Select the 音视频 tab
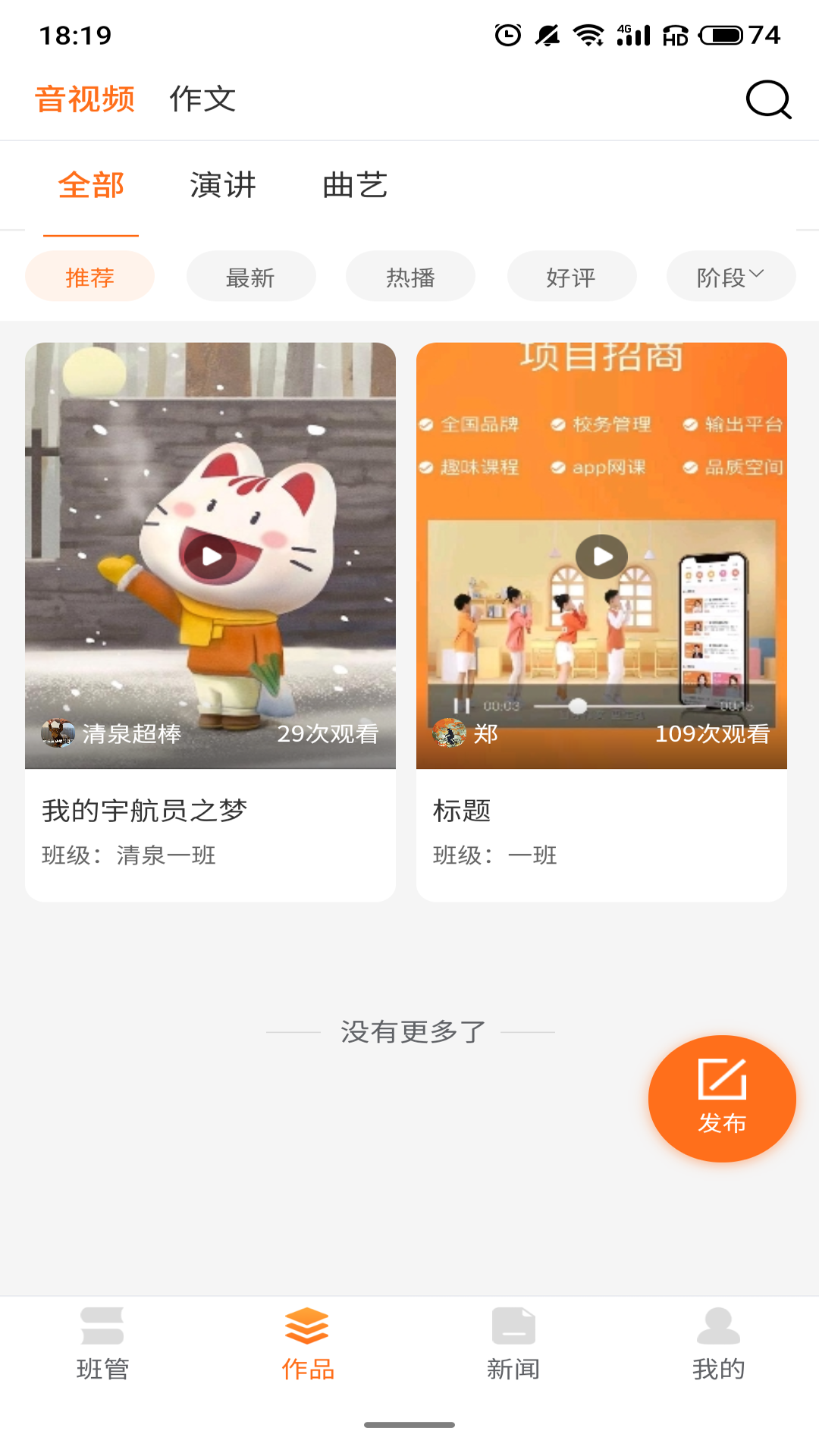 (85, 99)
